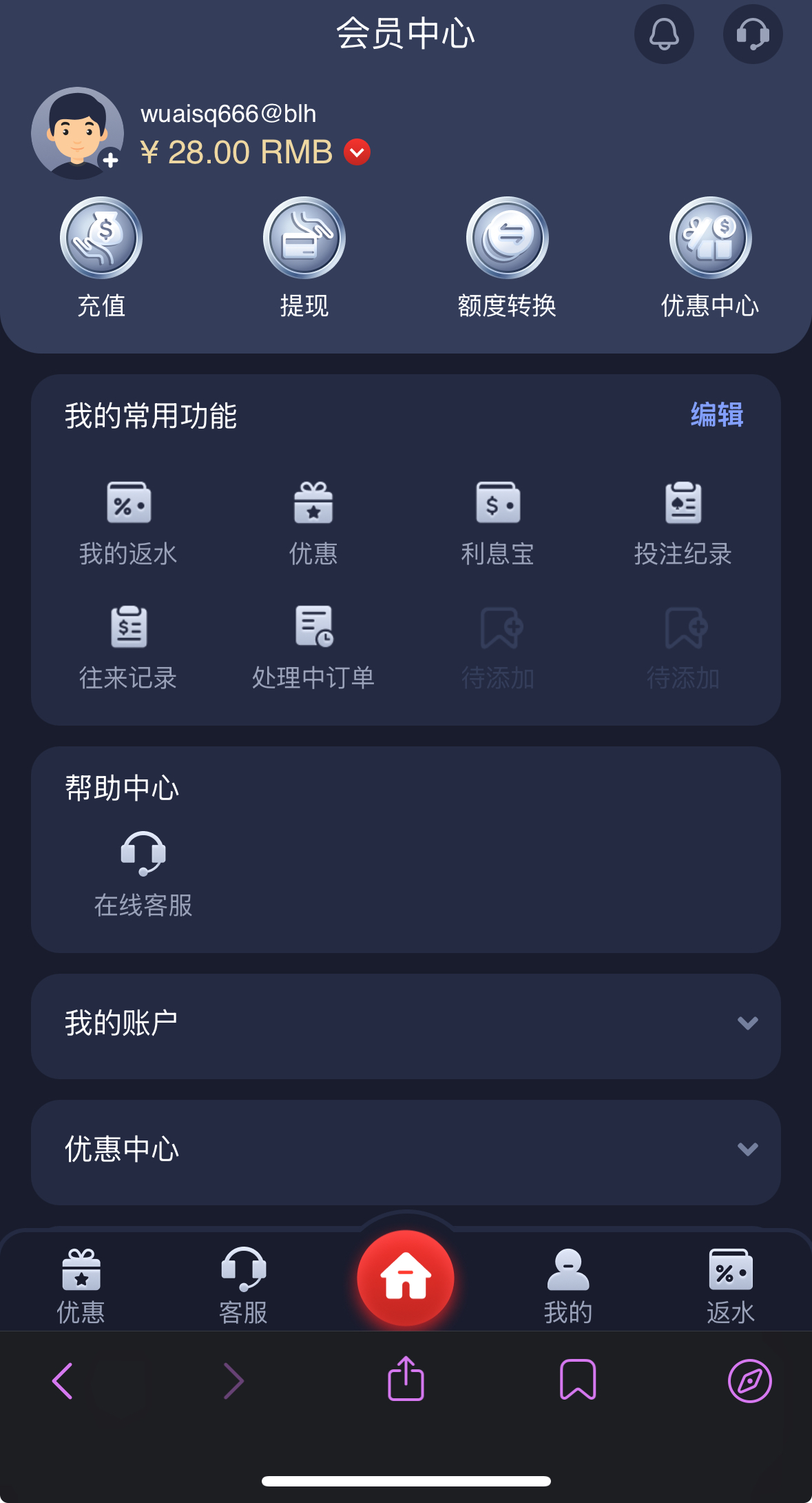
Task: View 处理中订单 pending orders
Action: (x=313, y=648)
